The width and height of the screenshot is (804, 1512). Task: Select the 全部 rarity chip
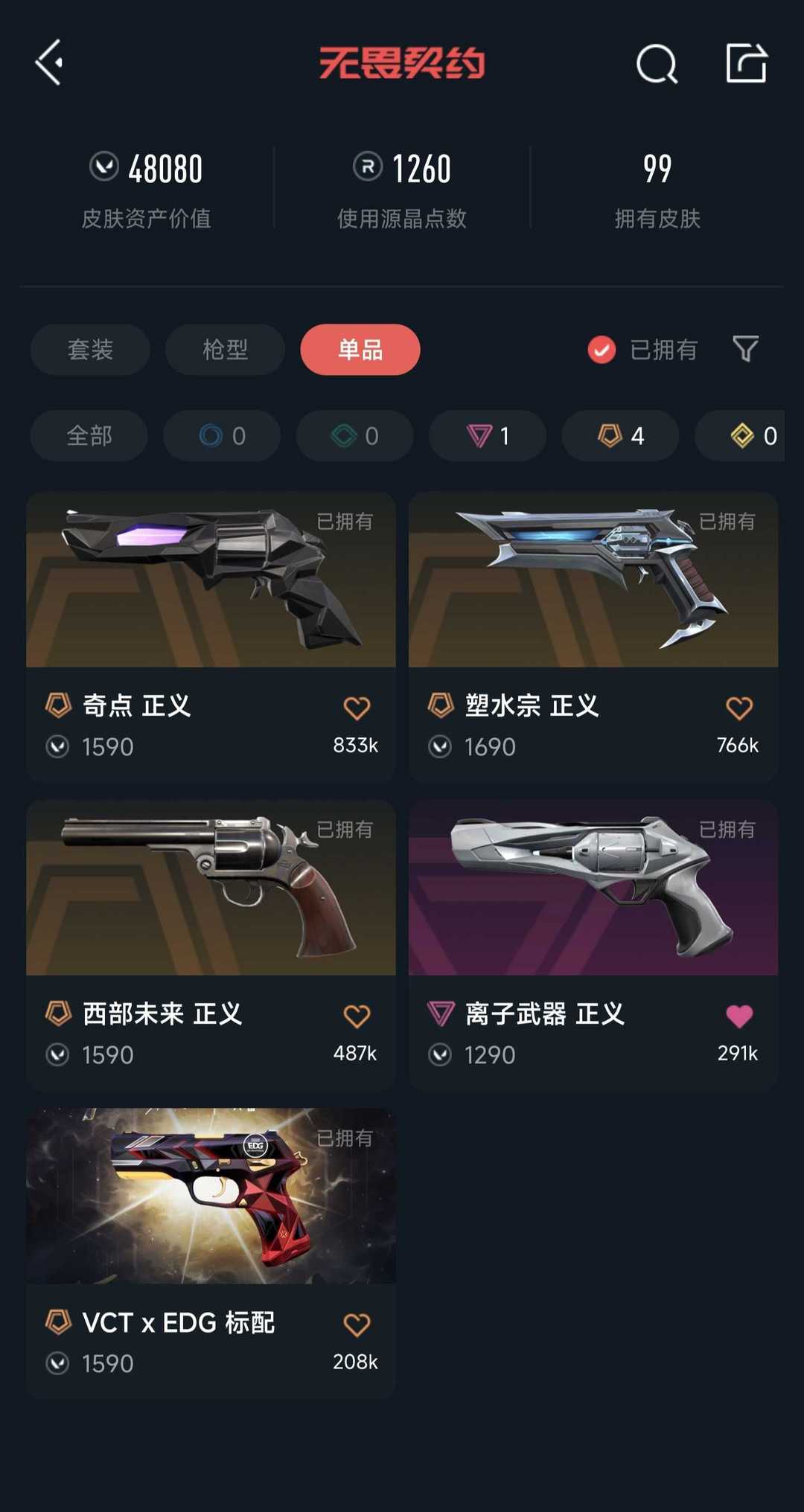point(89,435)
